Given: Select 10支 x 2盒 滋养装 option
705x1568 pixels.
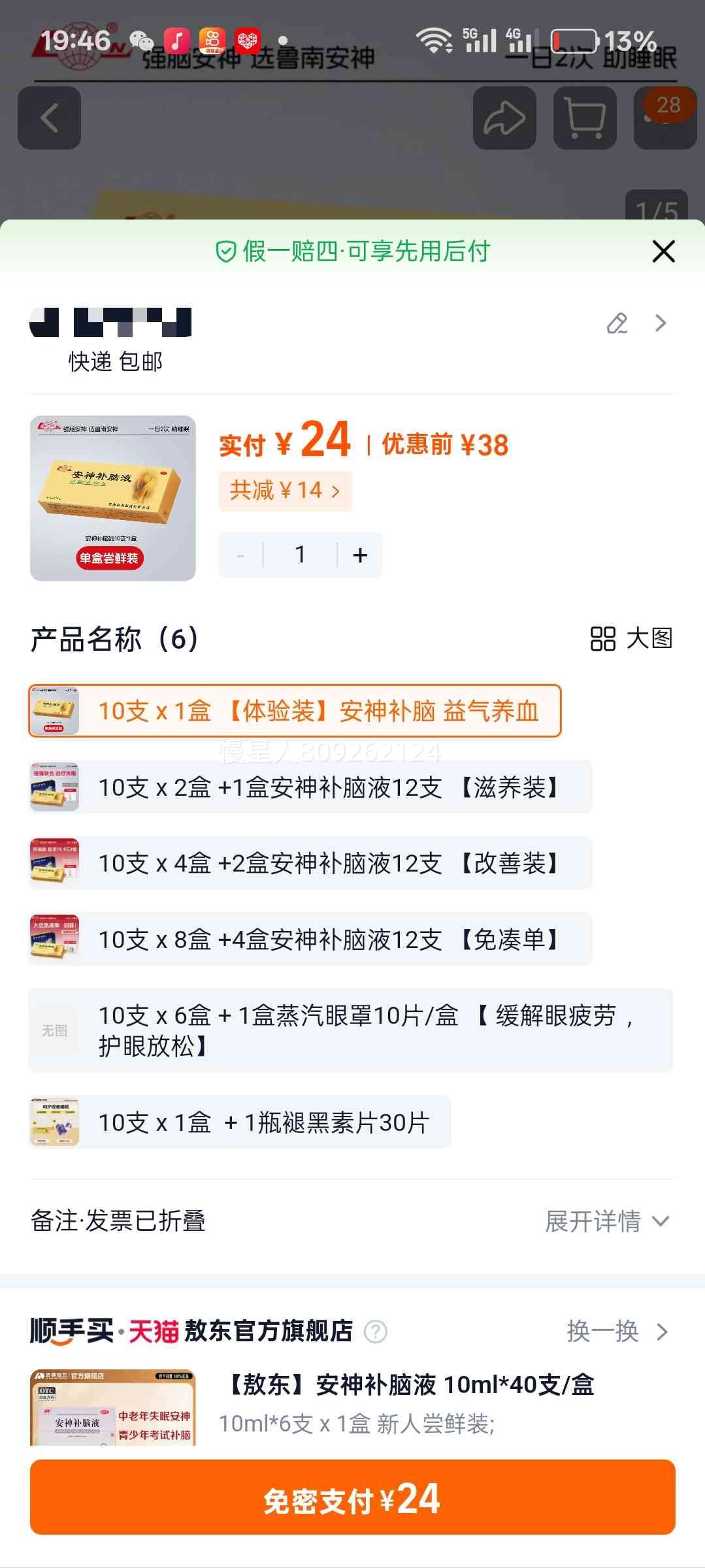Looking at the screenshot, I should pyautogui.click(x=311, y=787).
